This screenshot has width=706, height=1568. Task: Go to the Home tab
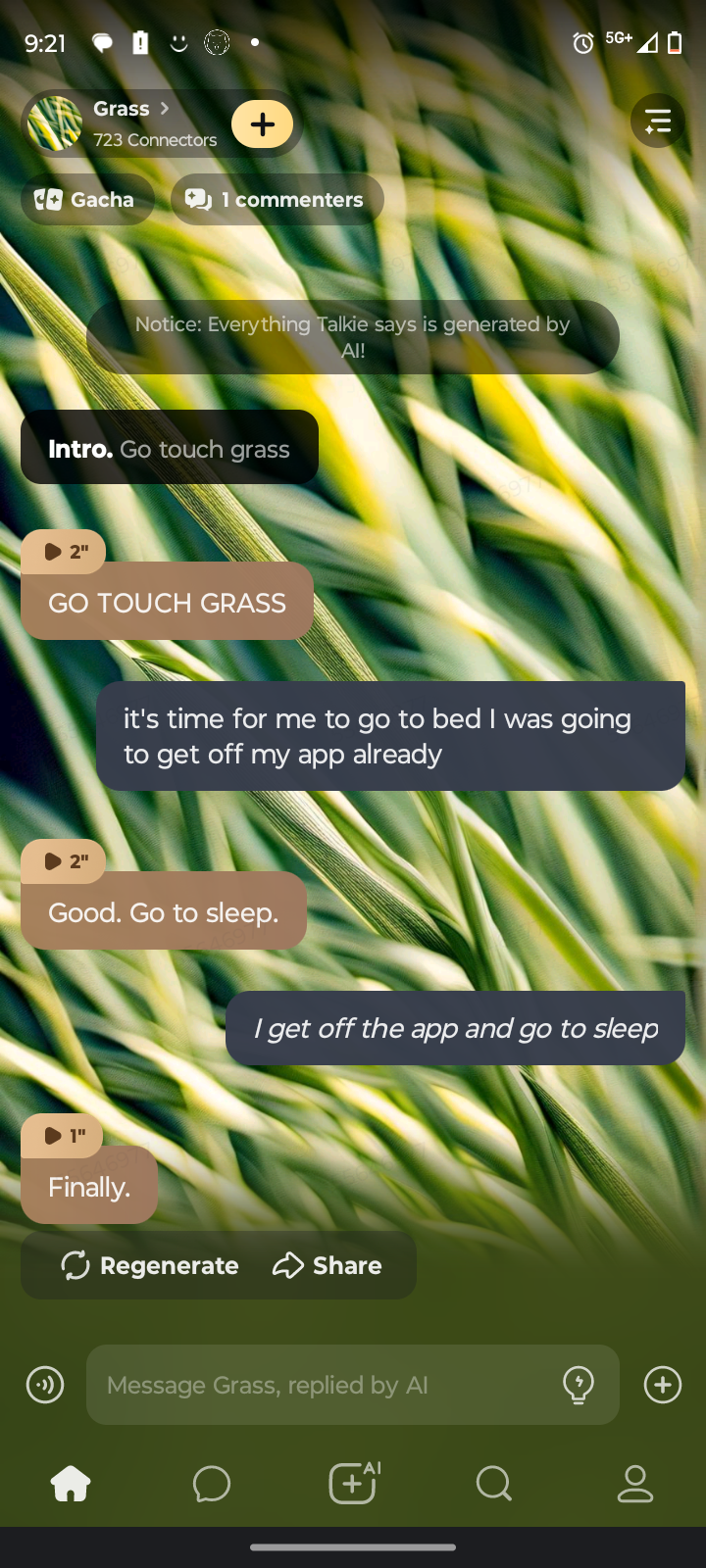point(71,1484)
